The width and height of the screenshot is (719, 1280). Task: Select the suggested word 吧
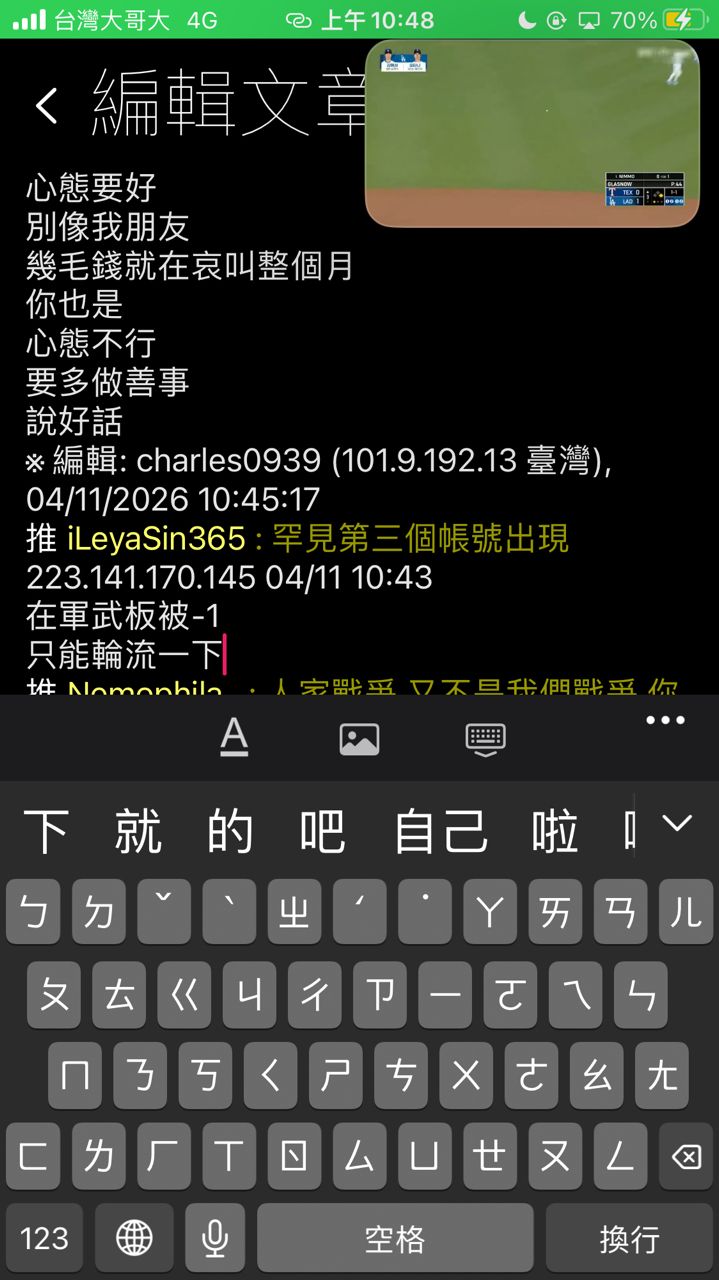322,831
